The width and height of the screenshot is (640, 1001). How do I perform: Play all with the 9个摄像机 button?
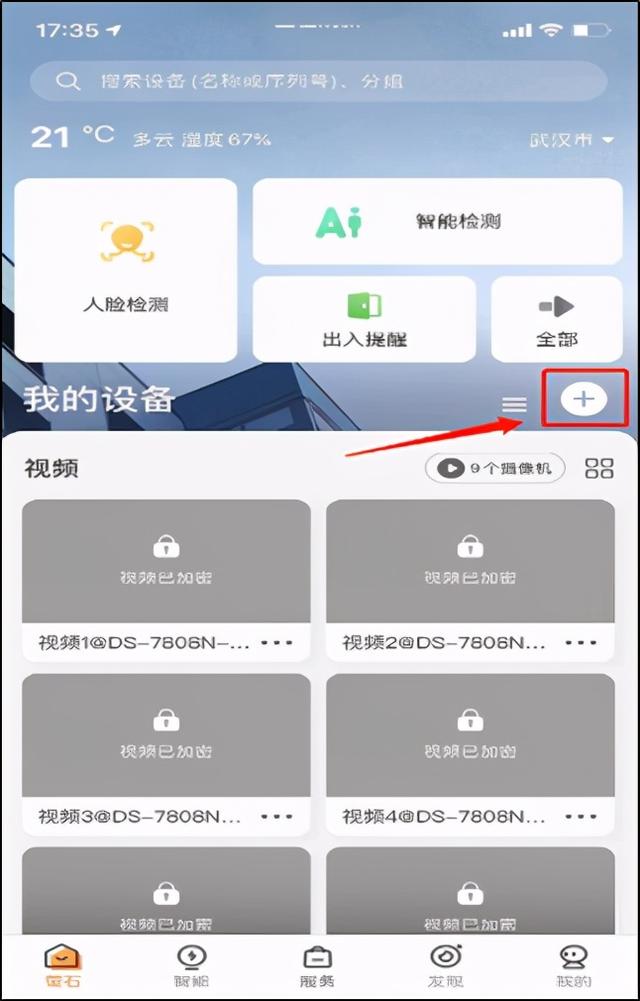[x=494, y=468]
